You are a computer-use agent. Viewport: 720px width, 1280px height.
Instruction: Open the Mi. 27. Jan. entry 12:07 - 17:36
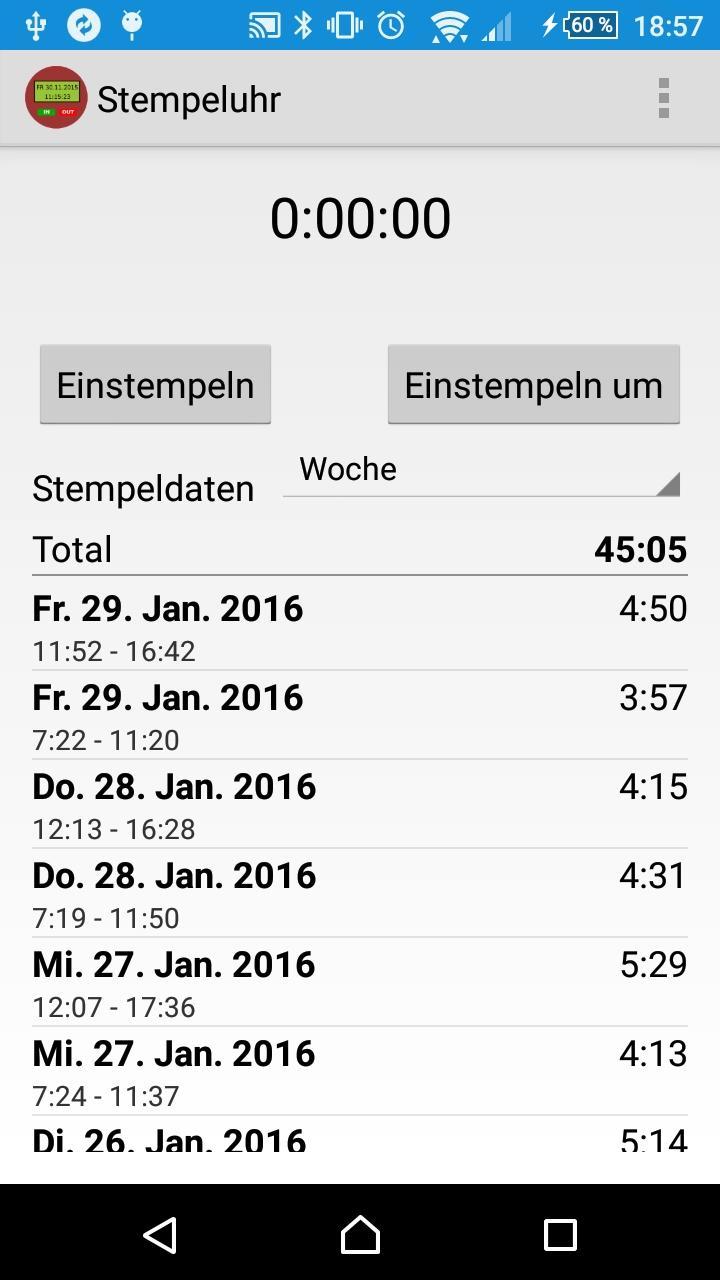(360, 982)
